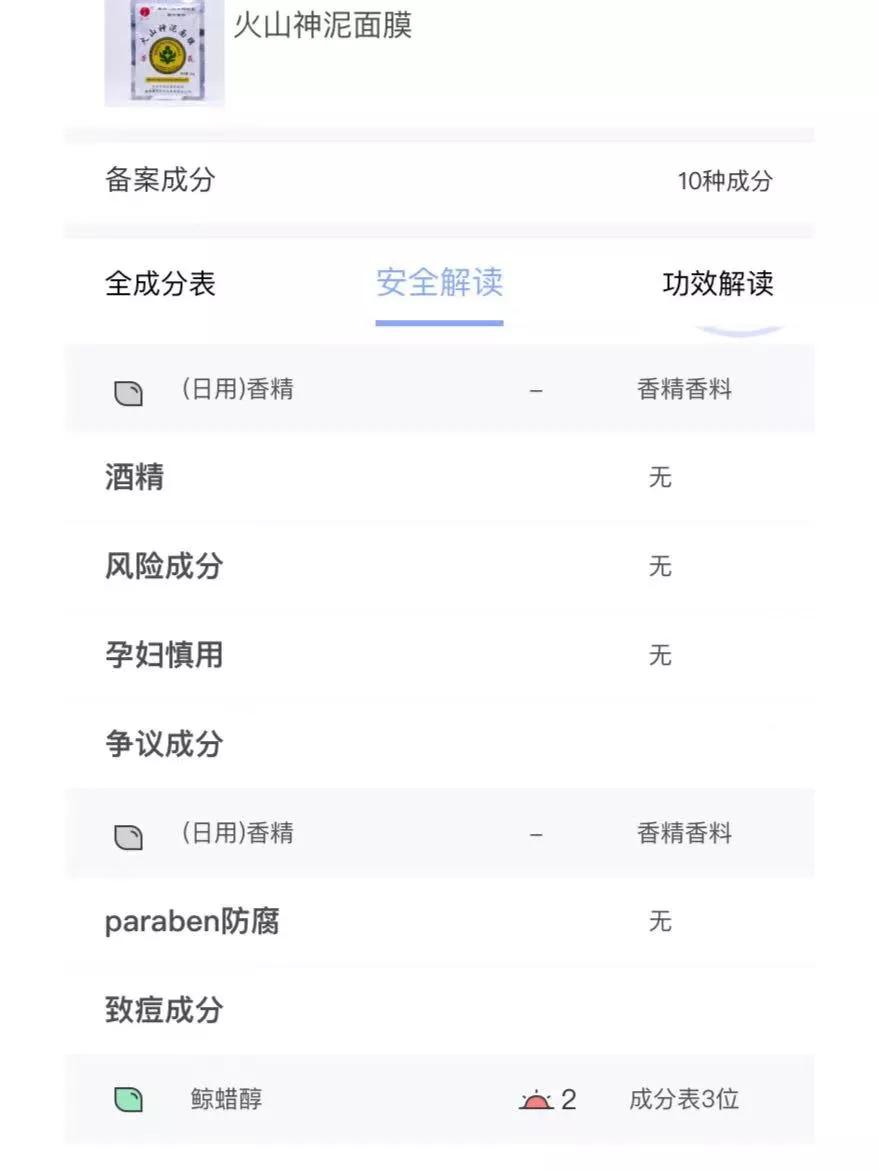The height and width of the screenshot is (1171, 879).
Task: Select the 安全解读 tab
Action: tap(439, 284)
